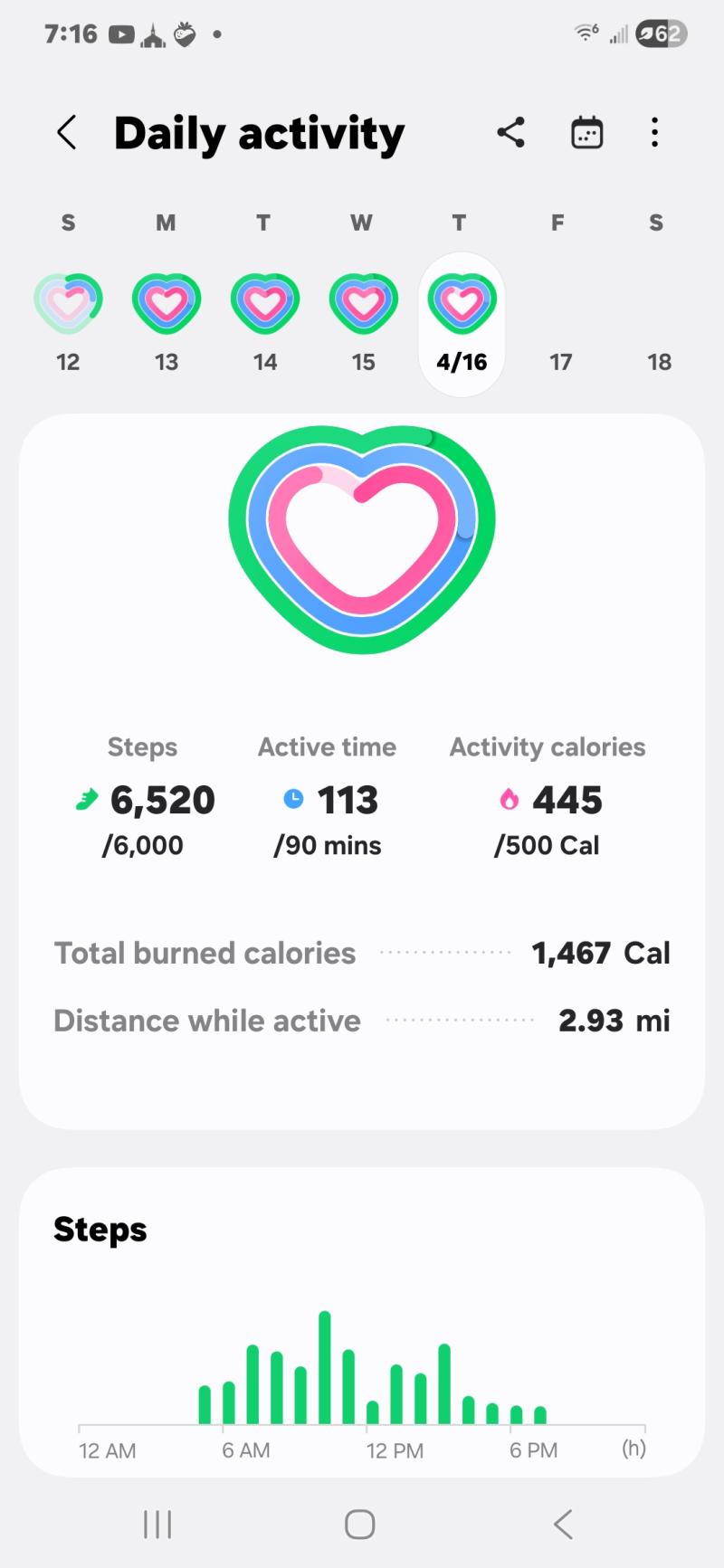Share the daily activity summary

(x=510, y=133)
